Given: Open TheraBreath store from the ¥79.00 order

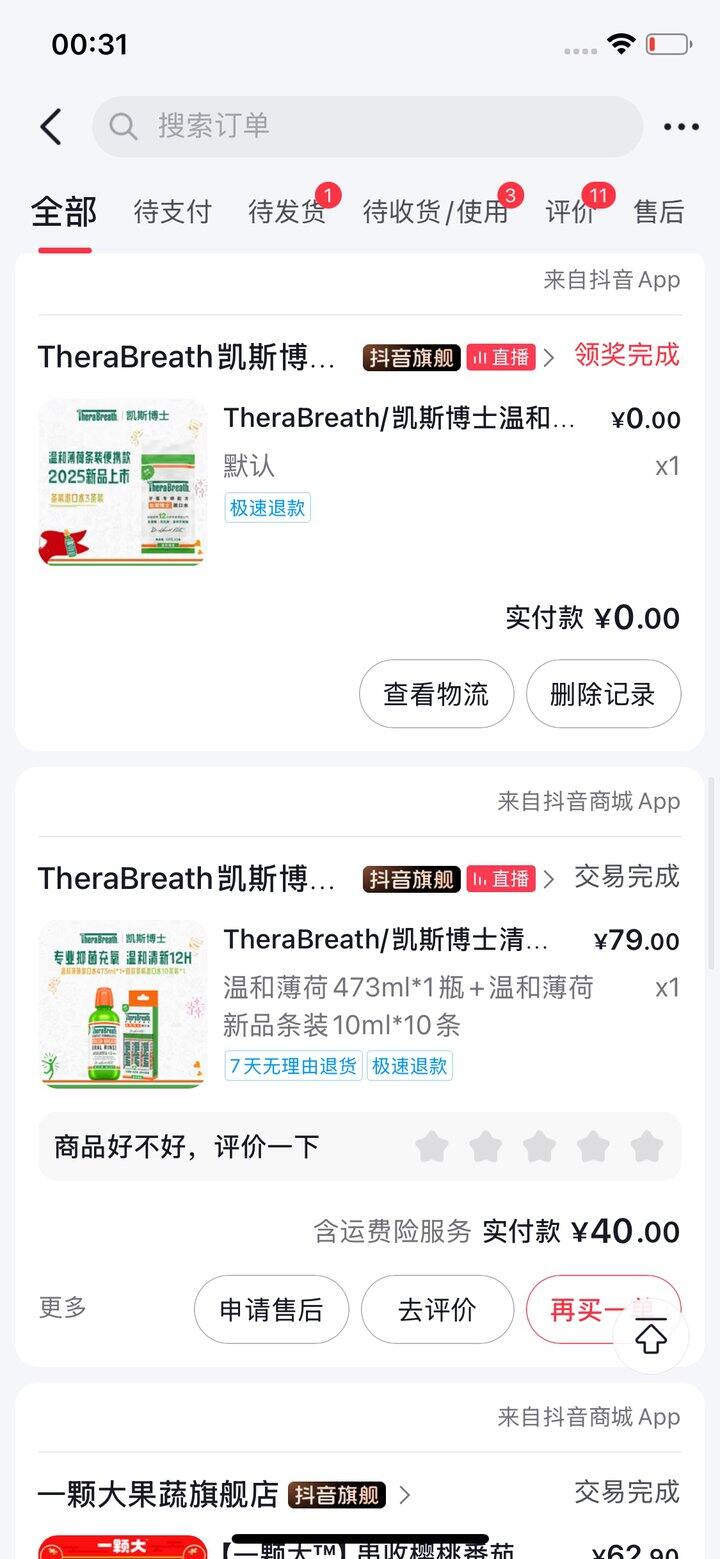Looking at the screenshot, I should click(x=187, y=879).
